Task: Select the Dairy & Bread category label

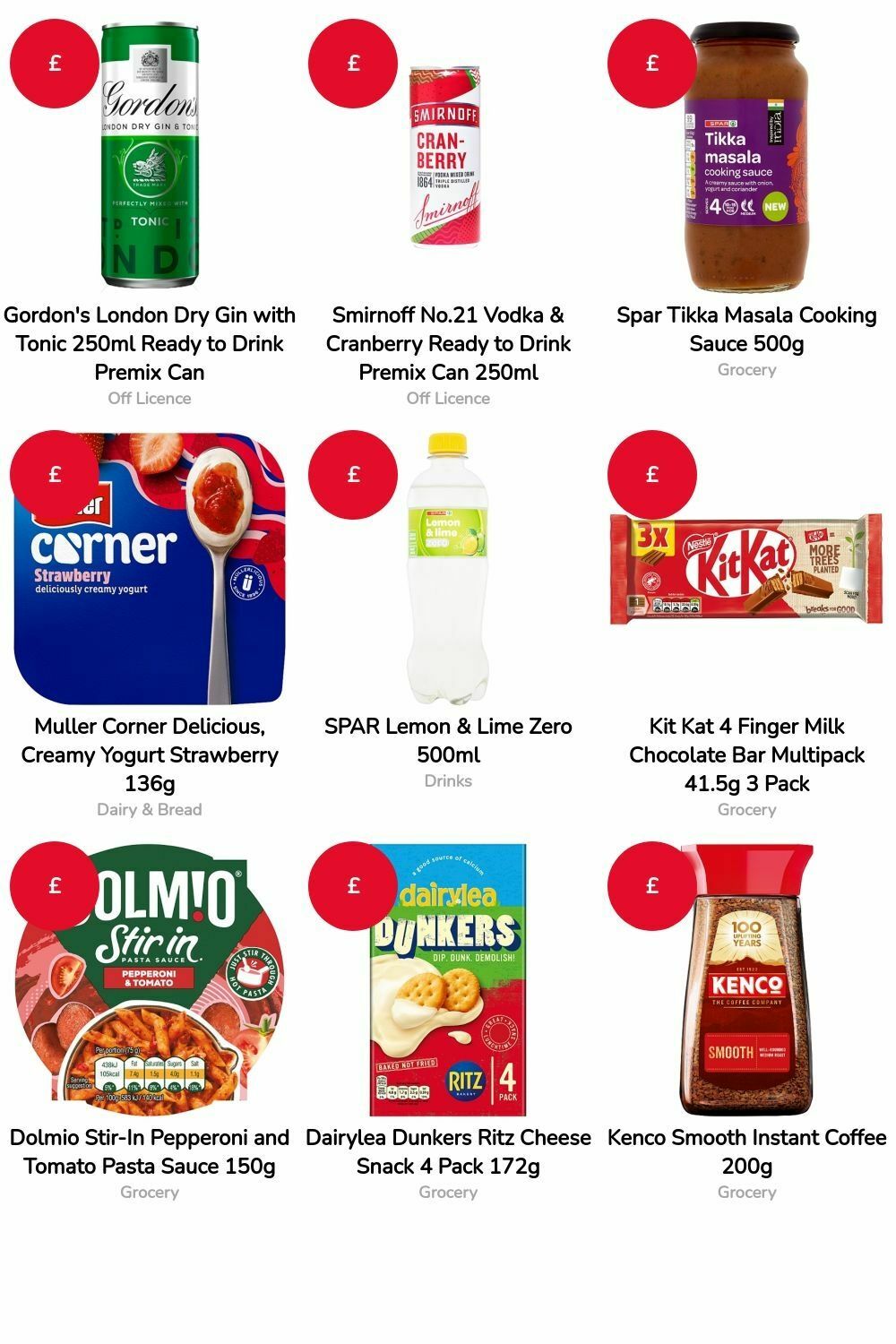Action: coord(149,808)
